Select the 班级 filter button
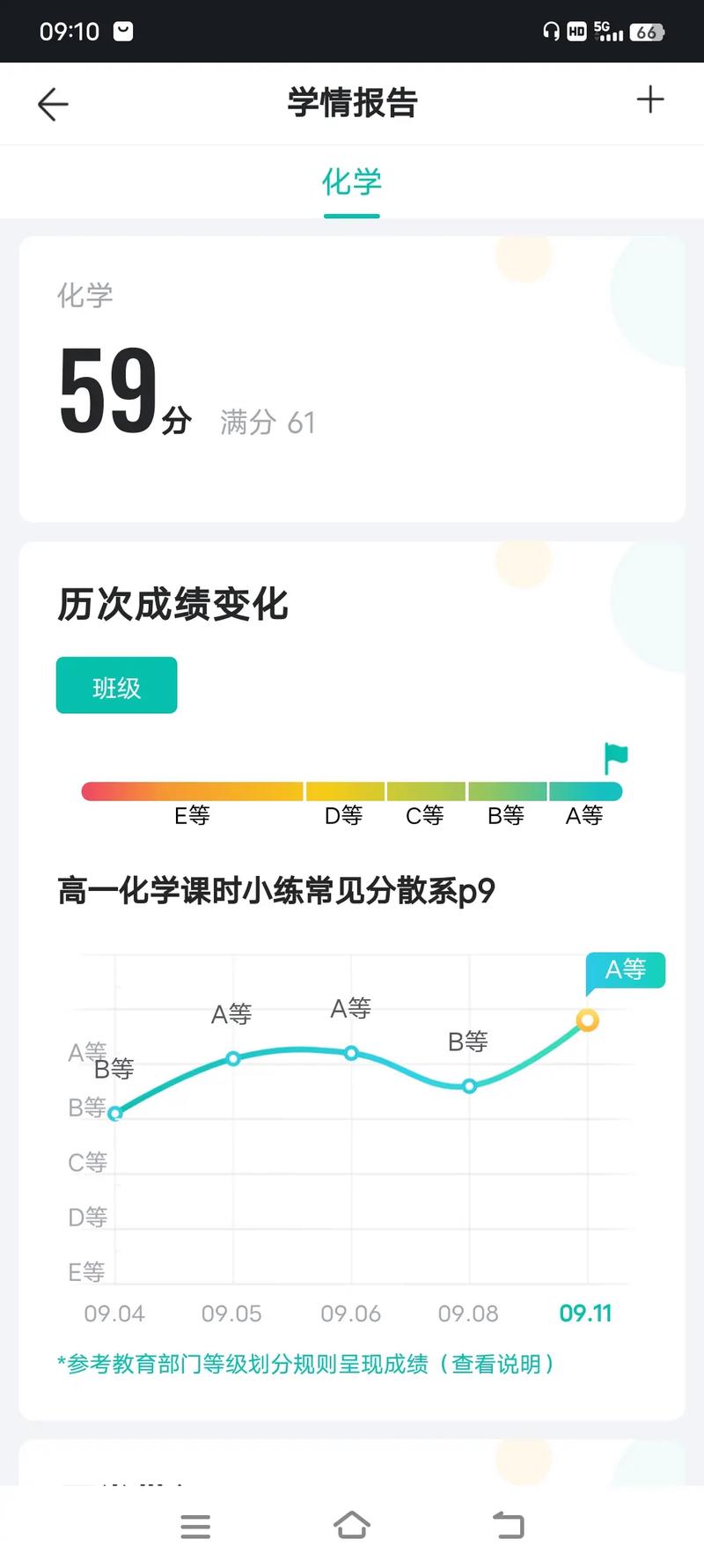 tap(116, 685)
